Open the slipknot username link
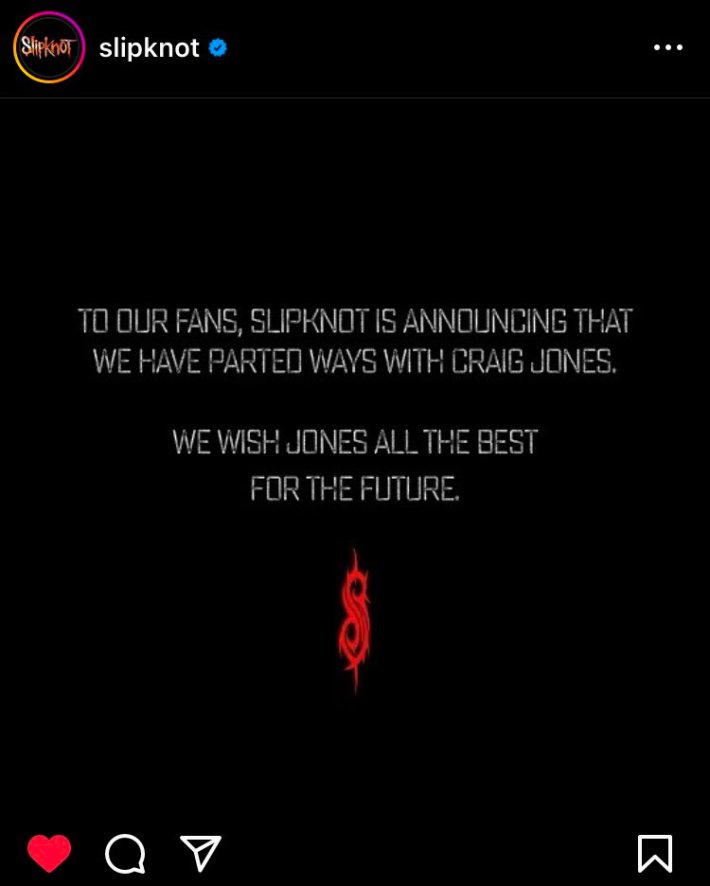This screenshot has height=886, width=710. coord(149,47)
